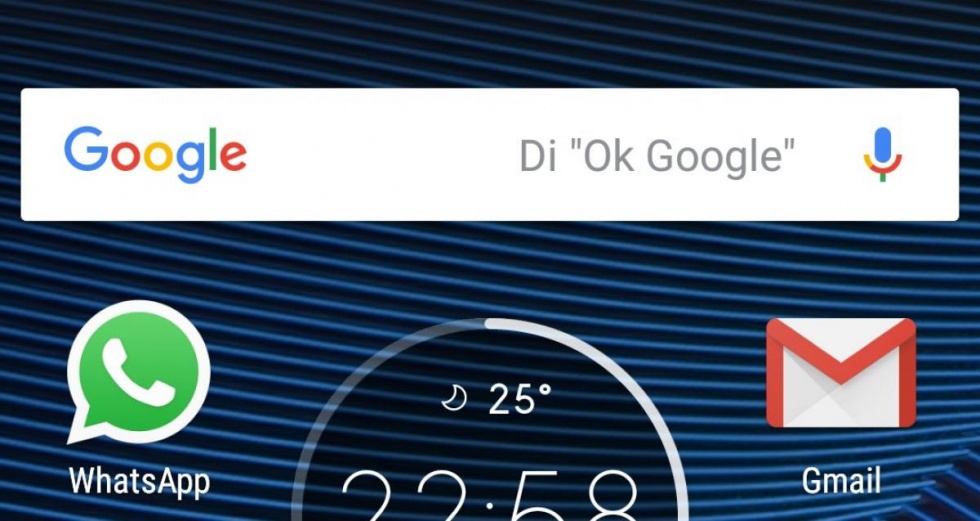Launch the Gmail app
The width and height of the screenshot is (980, 521).
[x=840, y=375]
